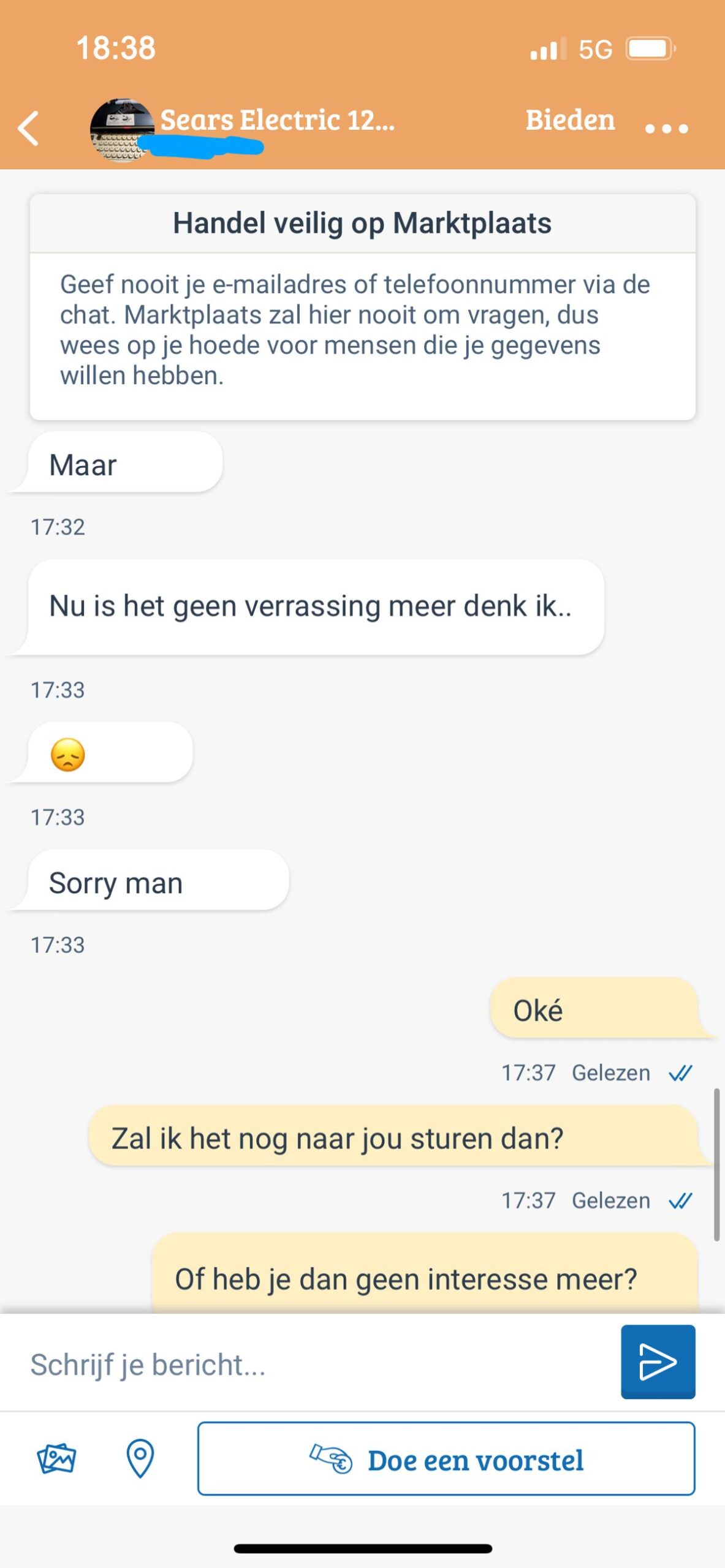725x1568 pixels.
Task: Tap Doe een voorstel button
Action: point(446,1458)
